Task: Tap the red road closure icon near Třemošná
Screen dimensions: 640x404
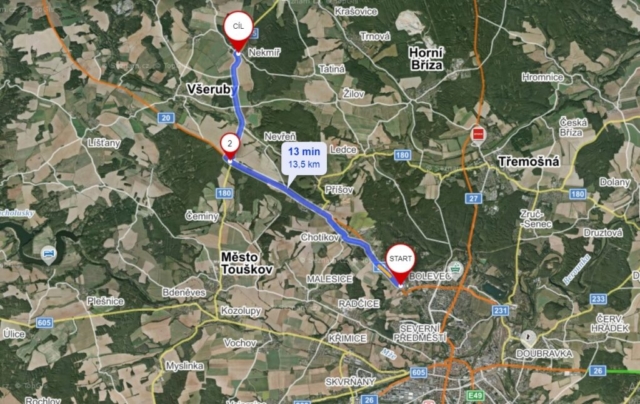Action: pyautogui.click(x=479, y=132)
